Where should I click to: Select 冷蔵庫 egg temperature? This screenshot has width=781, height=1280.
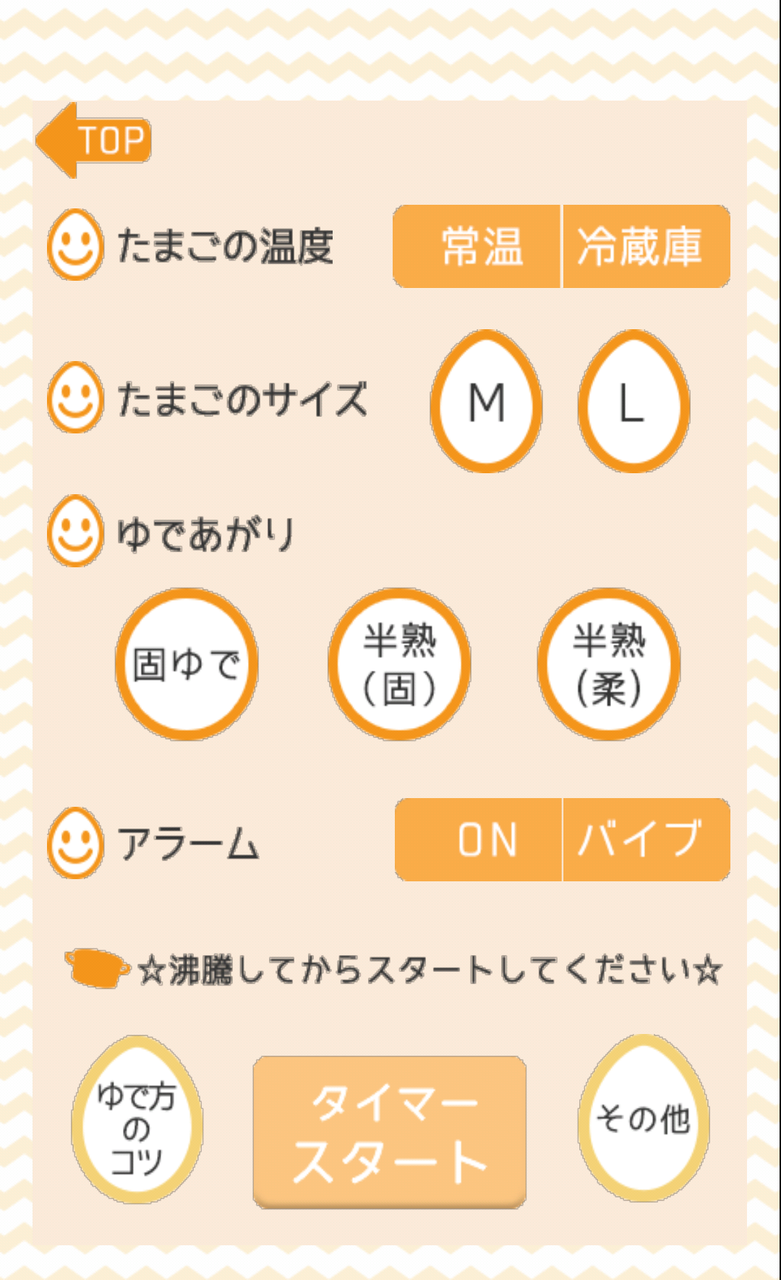[646, 247]
